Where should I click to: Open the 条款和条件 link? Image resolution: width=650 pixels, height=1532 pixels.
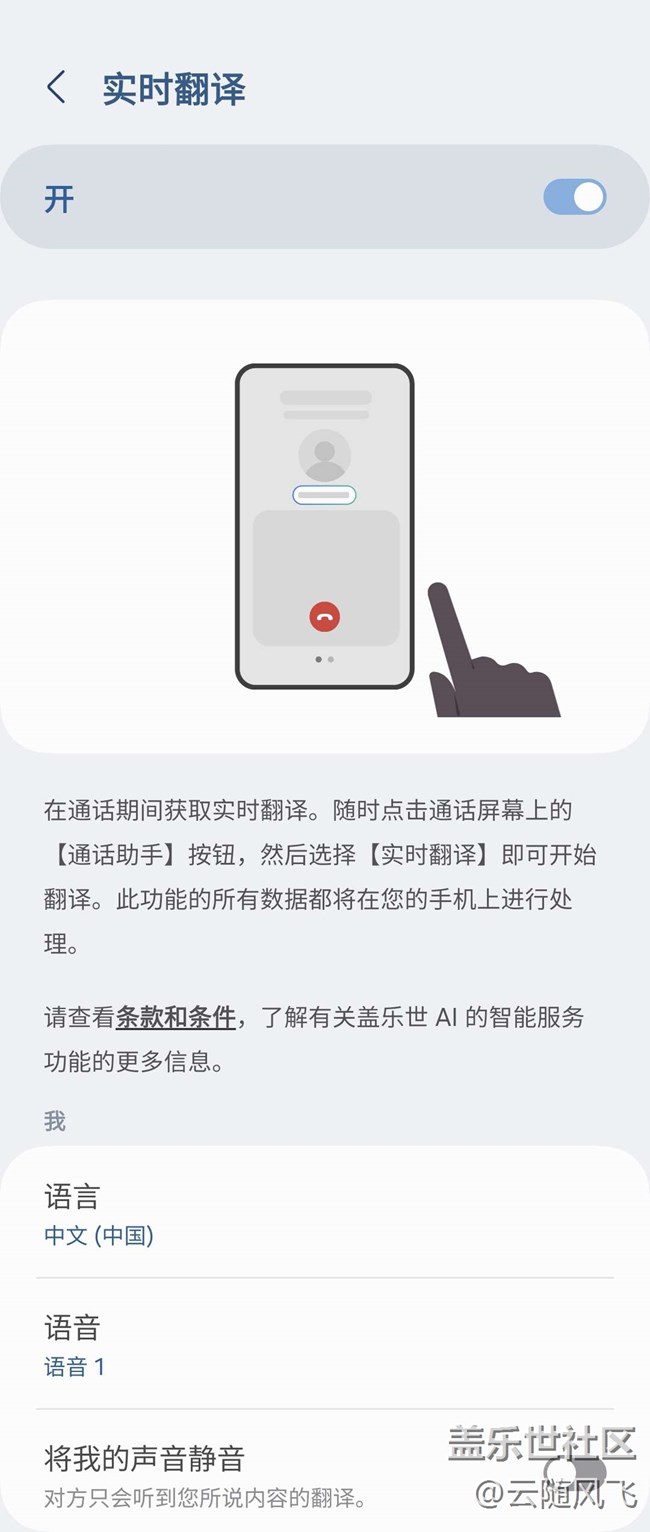(176, 1018)
